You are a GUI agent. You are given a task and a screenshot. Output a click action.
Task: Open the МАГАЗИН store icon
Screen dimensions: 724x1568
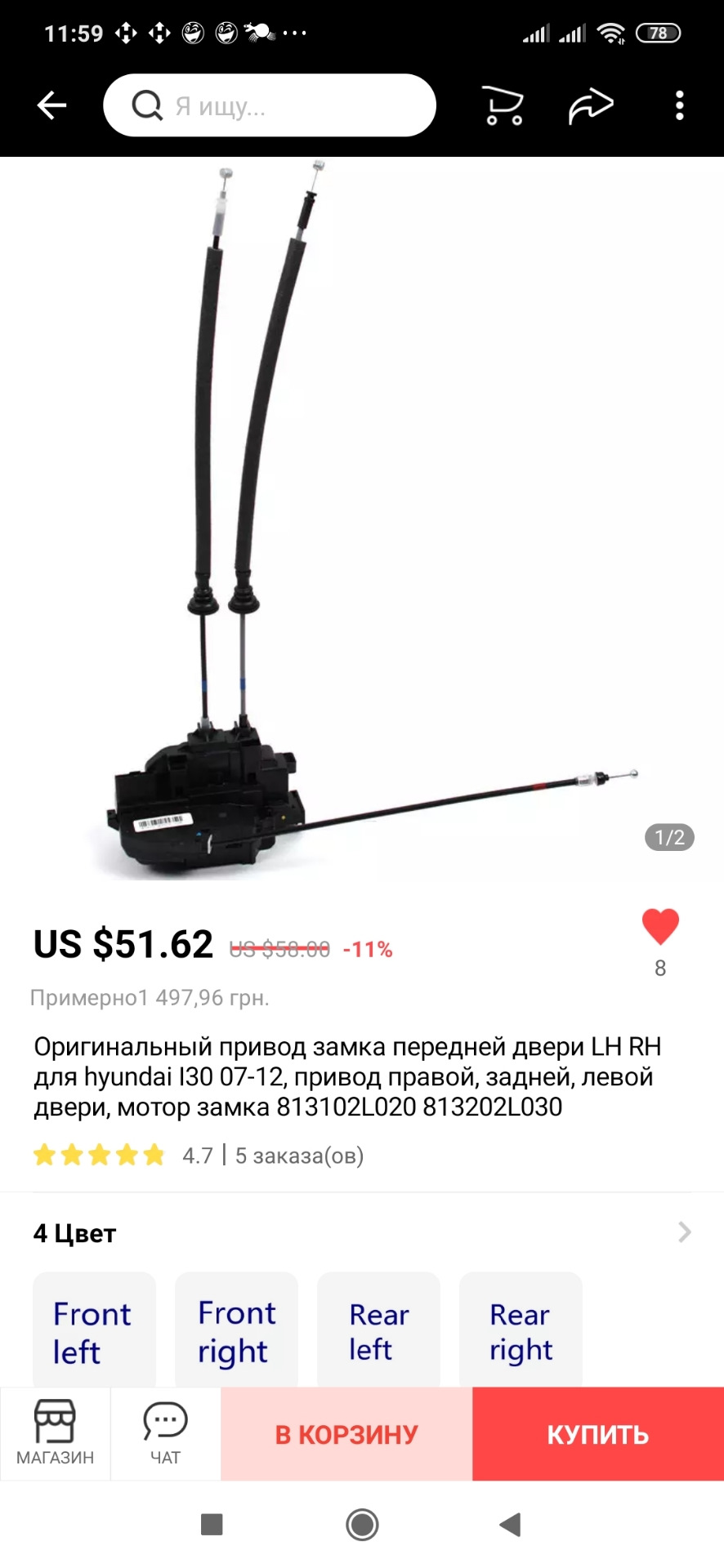55,1433
